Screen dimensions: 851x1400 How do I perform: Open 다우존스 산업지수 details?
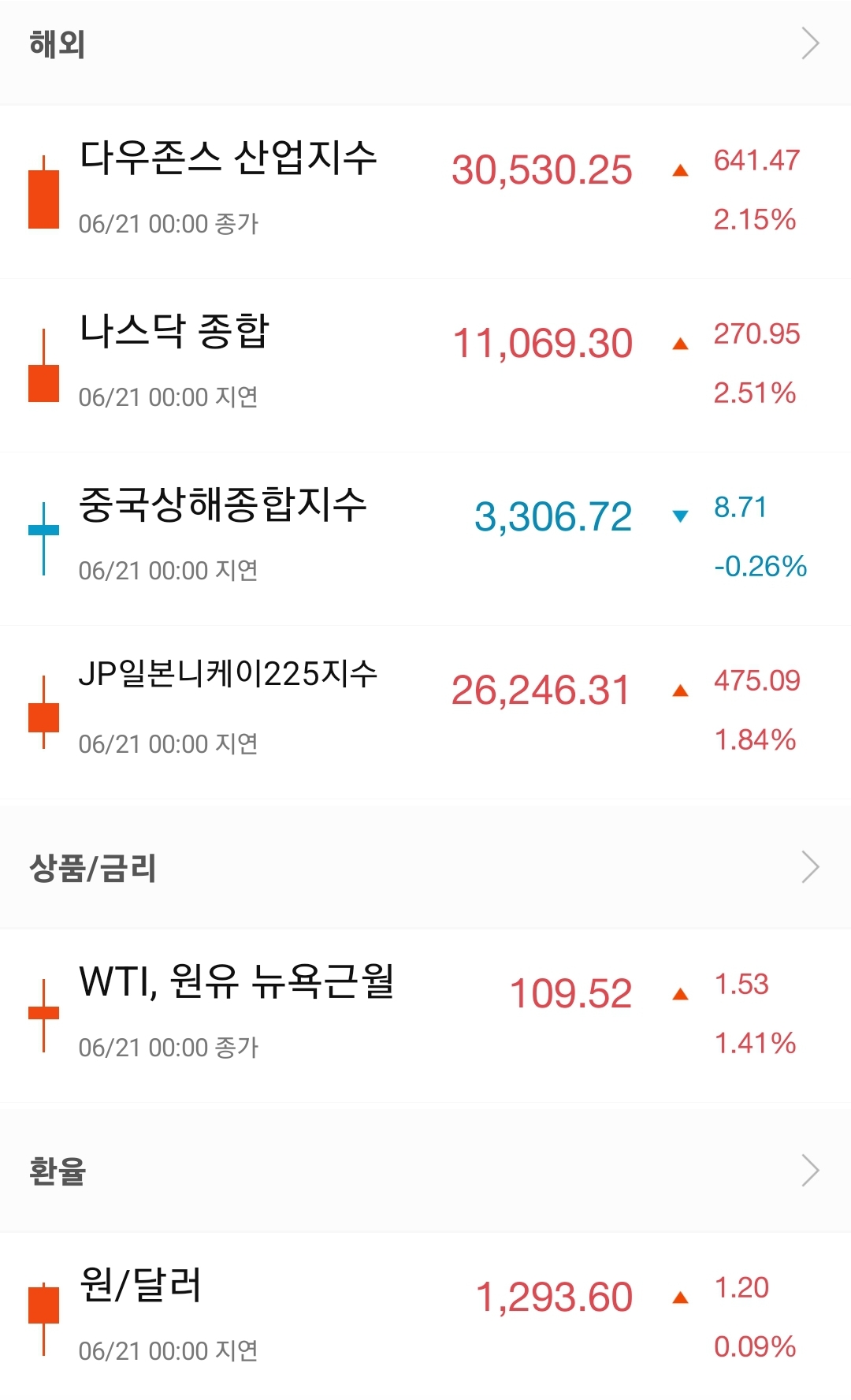pos(425,192)
